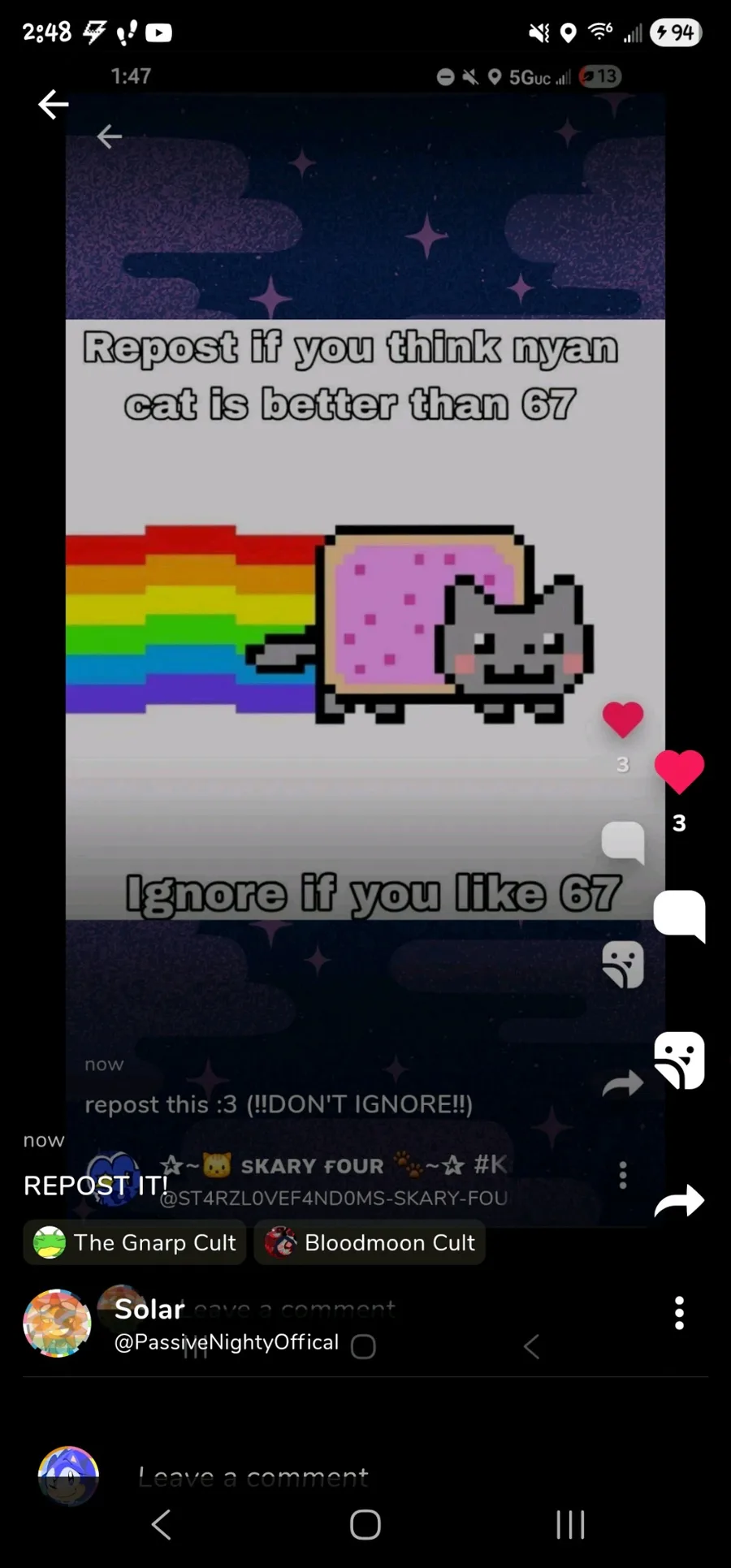Tap the system home button
Screen dimensions: 731x1568
pos(365,1525)
